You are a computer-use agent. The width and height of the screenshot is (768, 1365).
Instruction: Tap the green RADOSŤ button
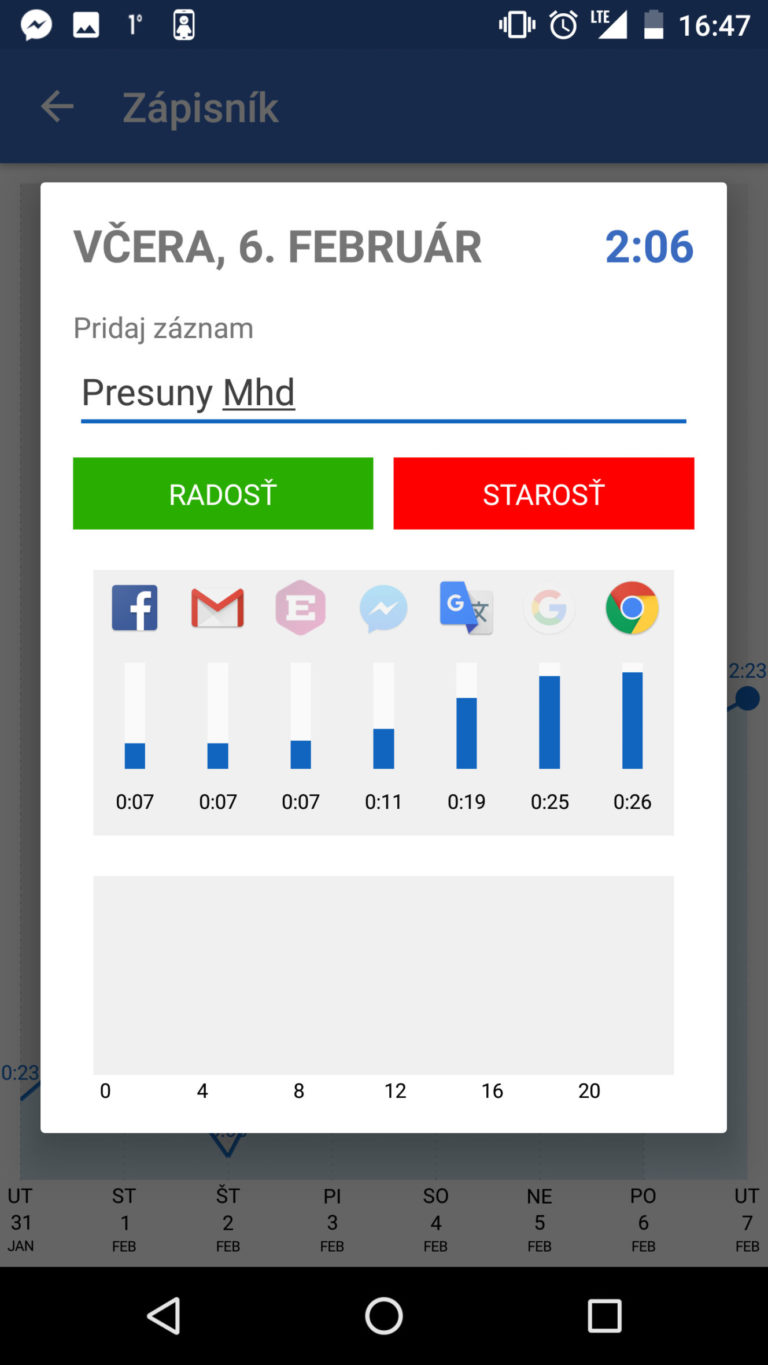222,493
